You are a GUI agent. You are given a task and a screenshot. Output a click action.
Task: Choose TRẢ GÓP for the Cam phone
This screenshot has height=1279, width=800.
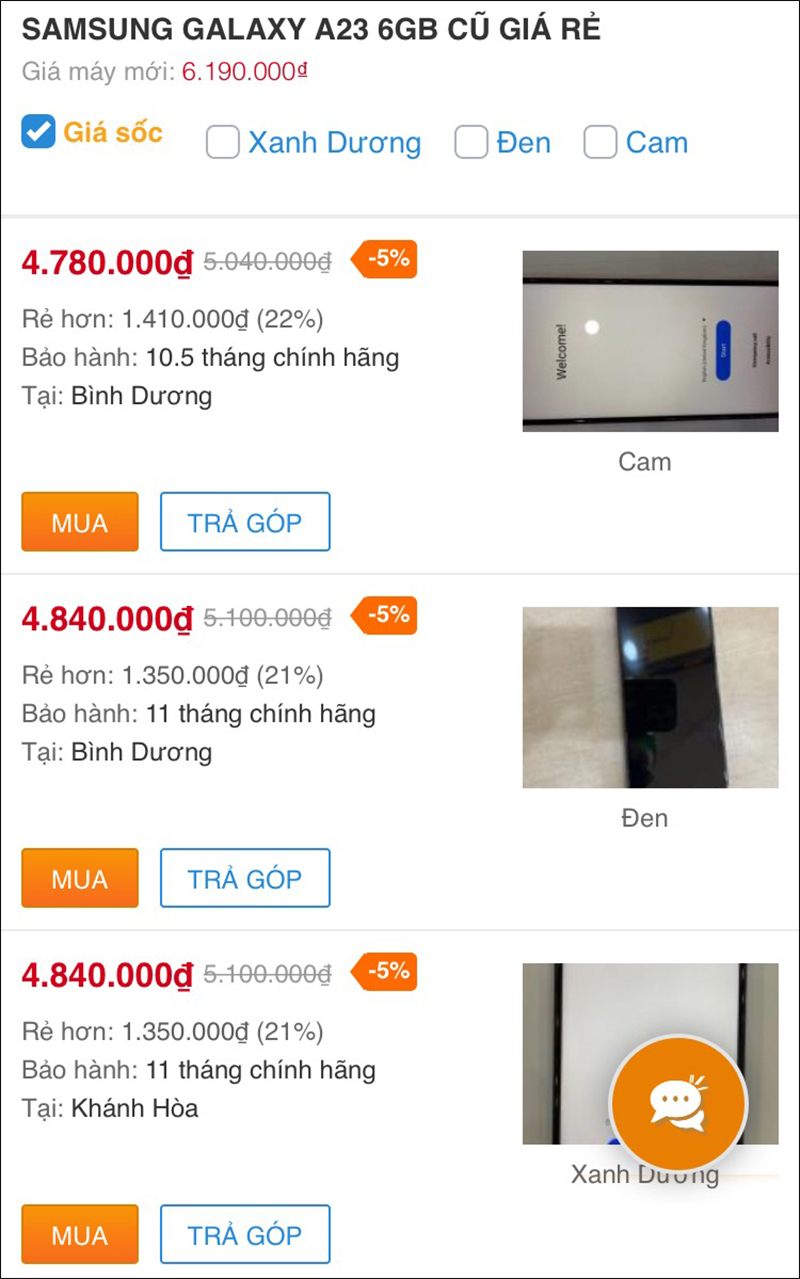245,521
